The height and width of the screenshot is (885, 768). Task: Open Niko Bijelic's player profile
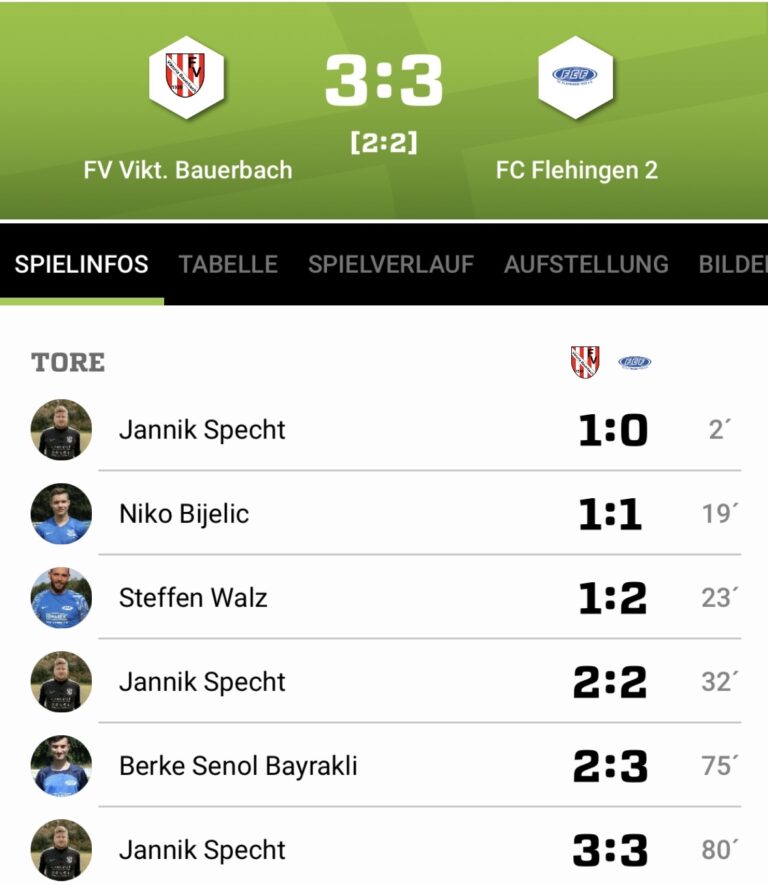click(184, 514)
